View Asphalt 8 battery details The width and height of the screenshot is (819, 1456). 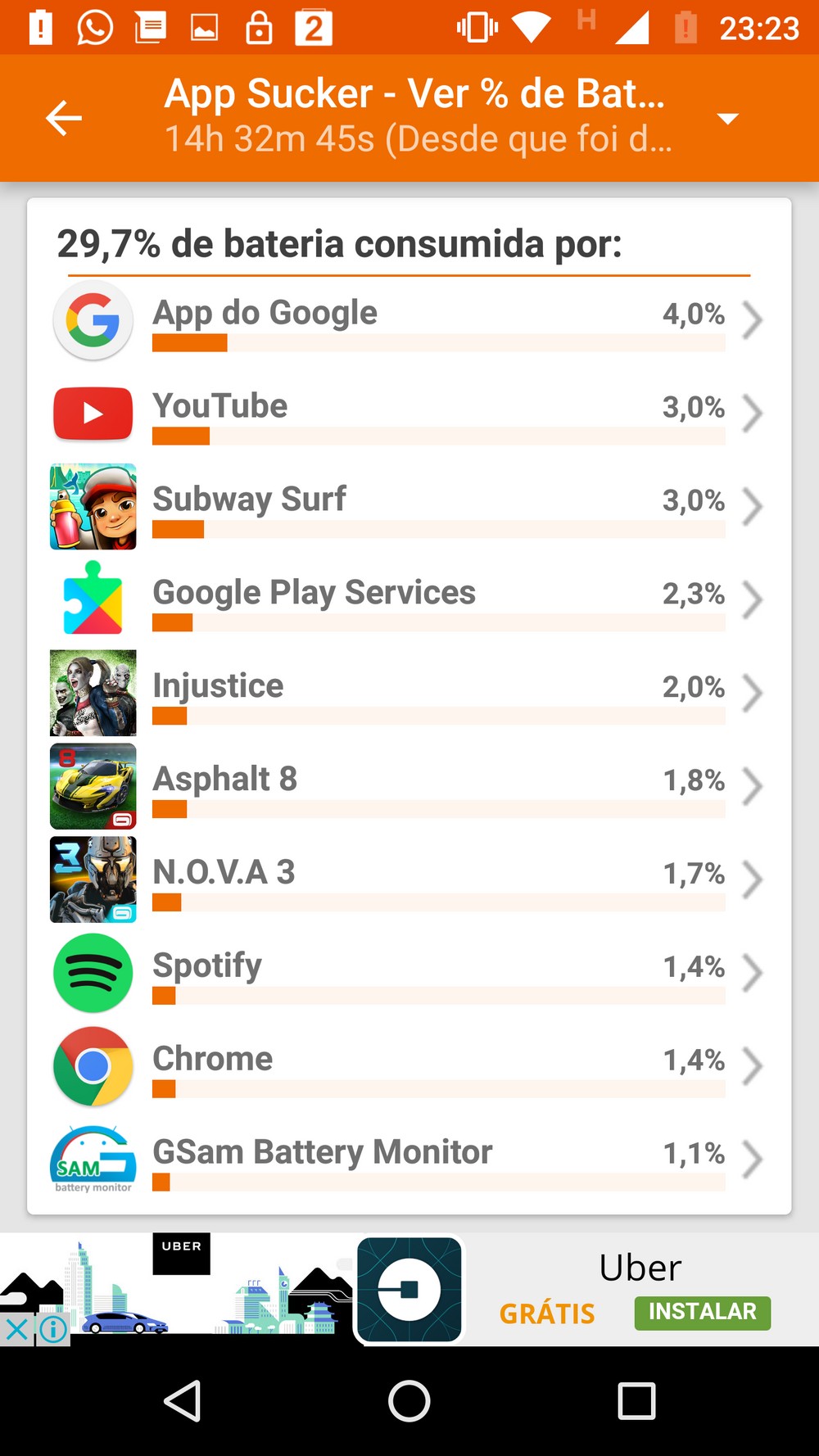coord(409,787)
